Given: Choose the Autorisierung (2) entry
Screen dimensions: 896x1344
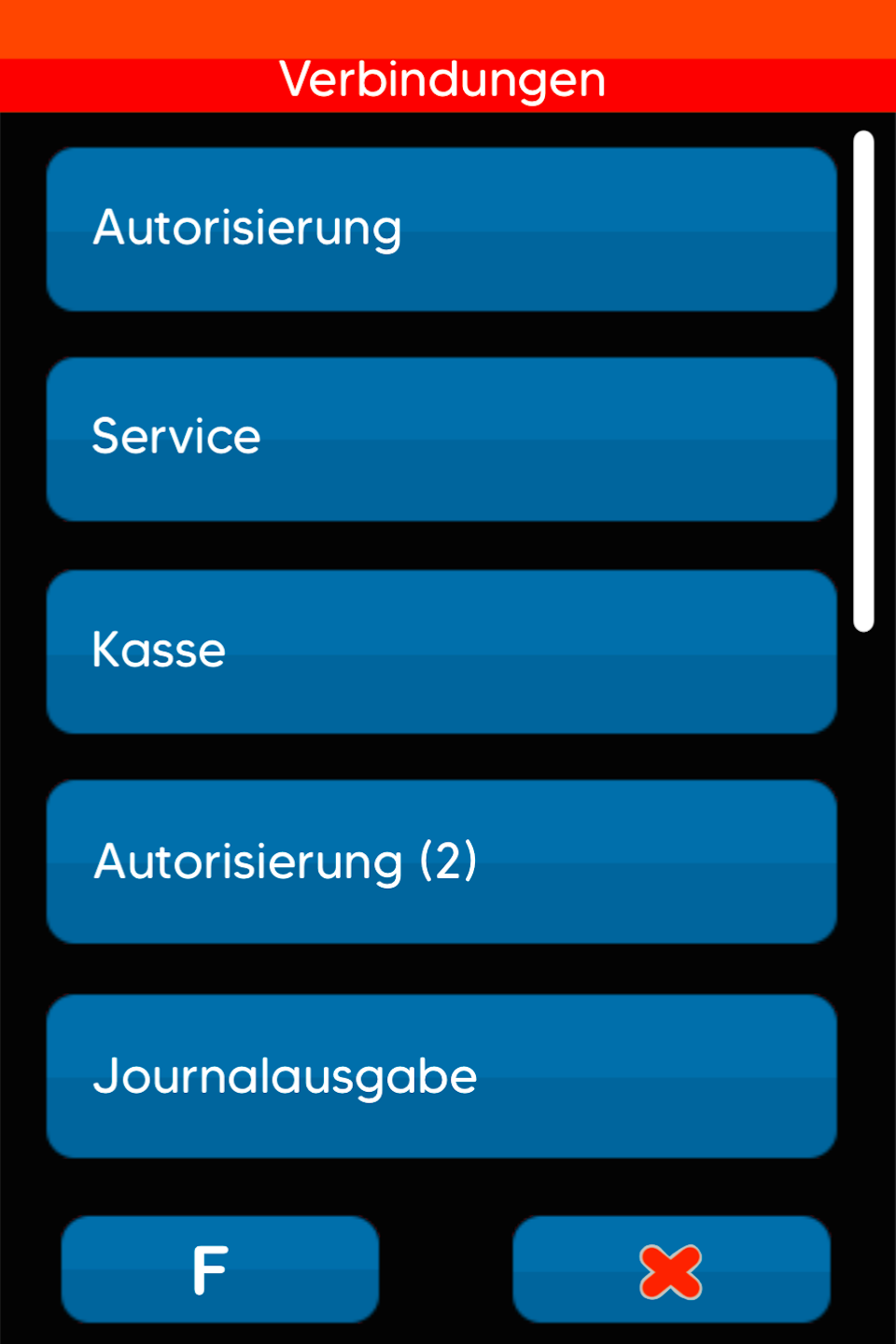Looking at the screenshot, I should click(x=441, y=861).
